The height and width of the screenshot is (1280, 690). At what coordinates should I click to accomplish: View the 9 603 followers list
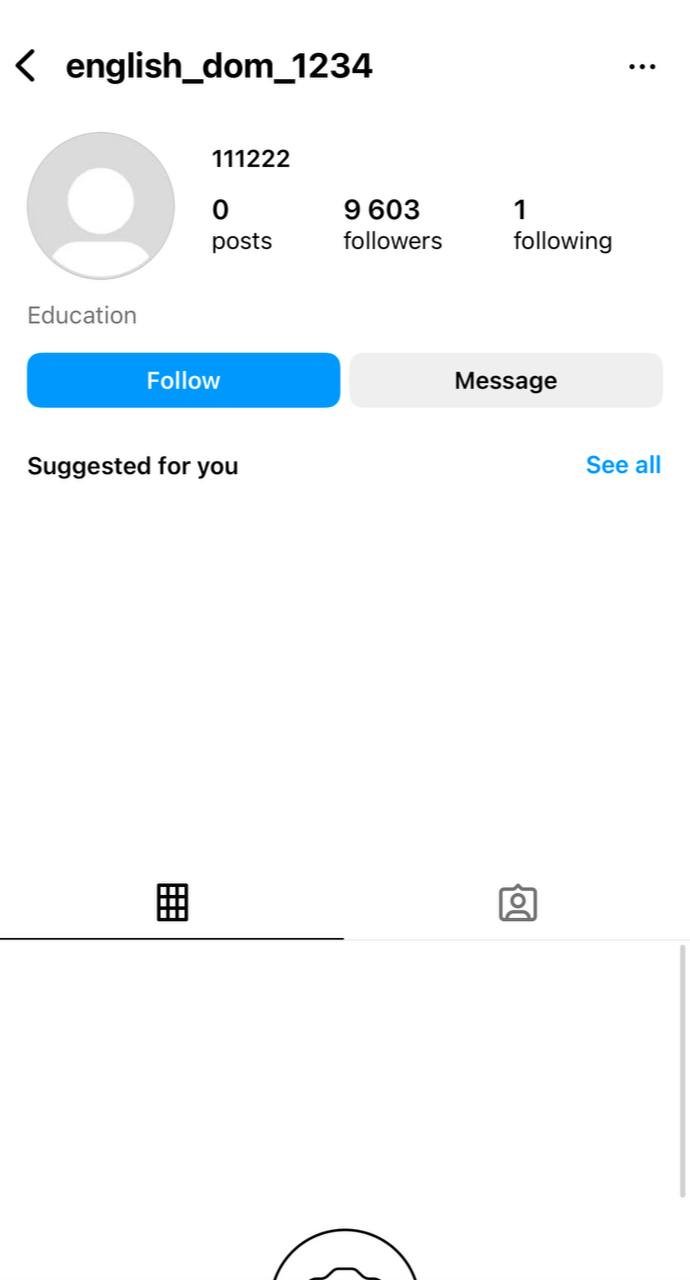coord(391,224)
